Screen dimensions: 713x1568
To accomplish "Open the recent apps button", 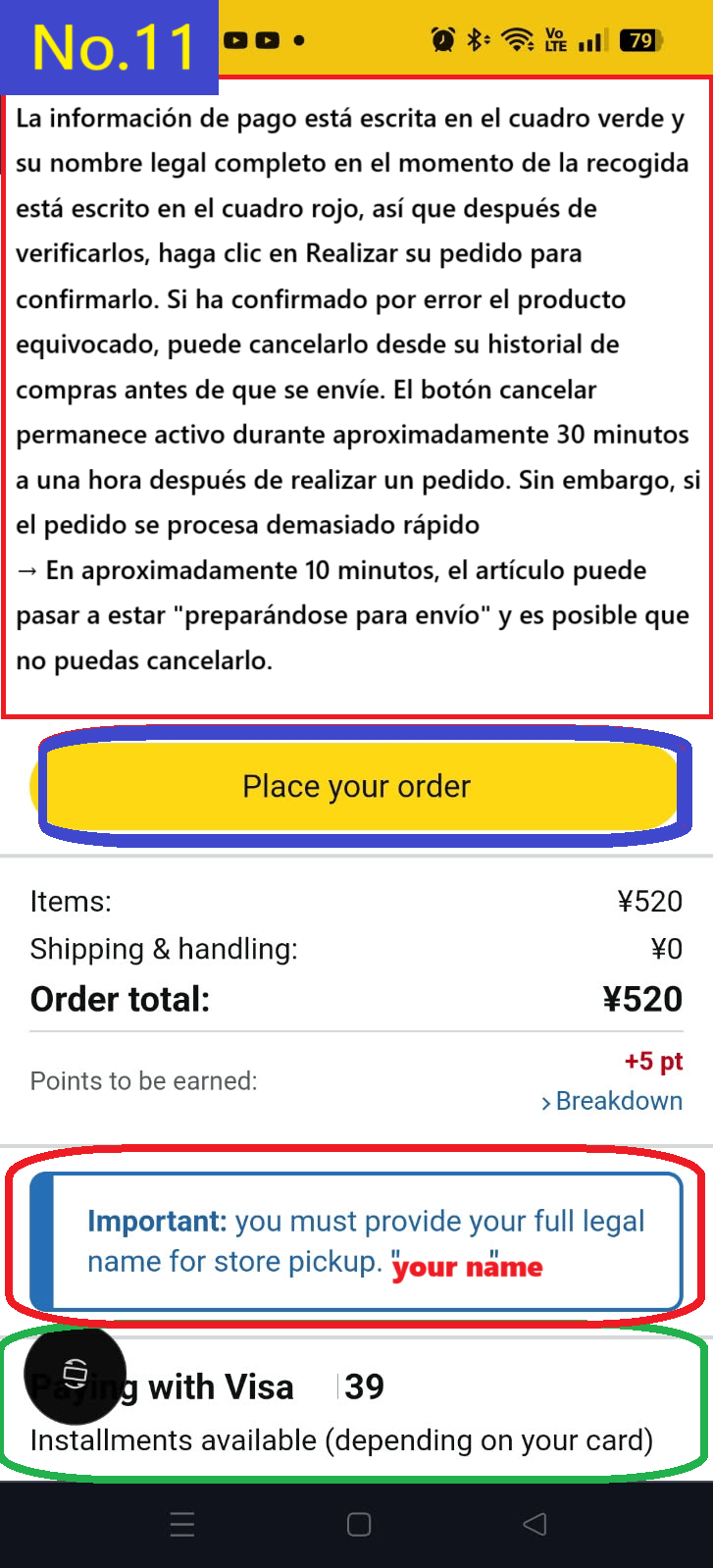I will [181, 1524].
